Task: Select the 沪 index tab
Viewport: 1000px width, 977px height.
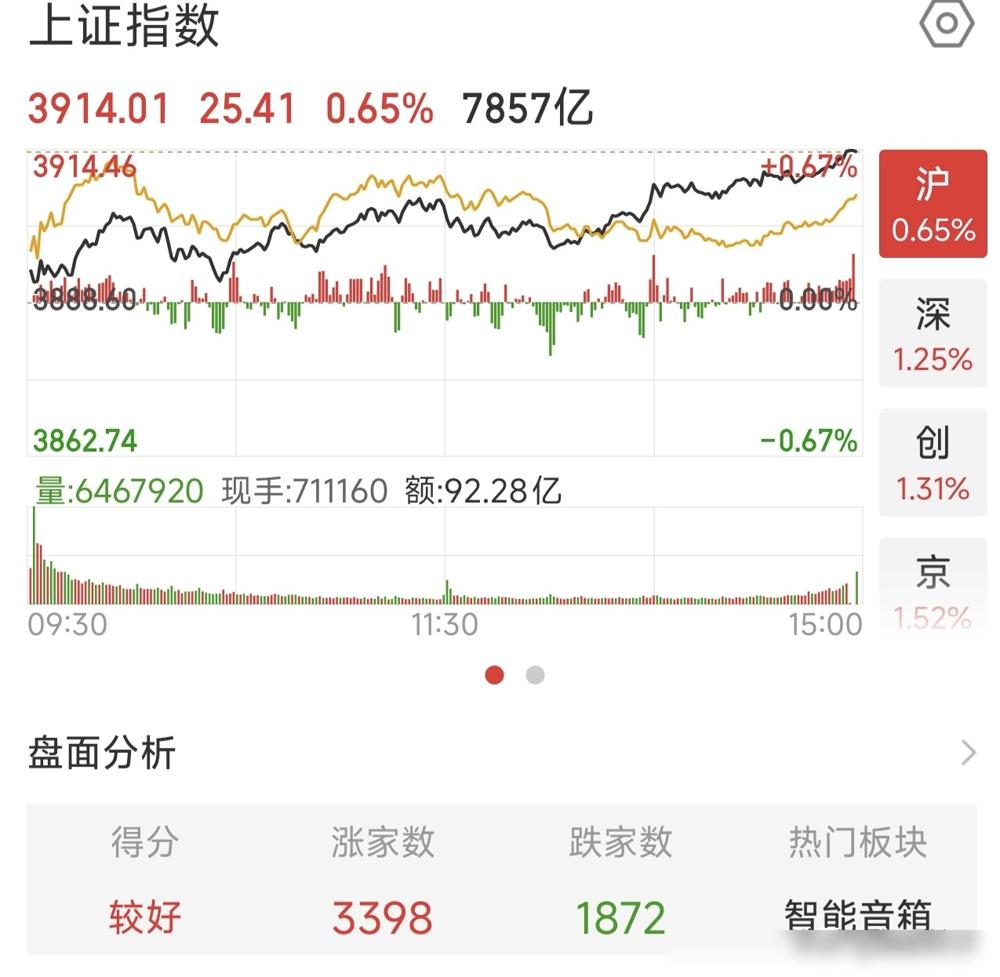Action: click(932, 204)
